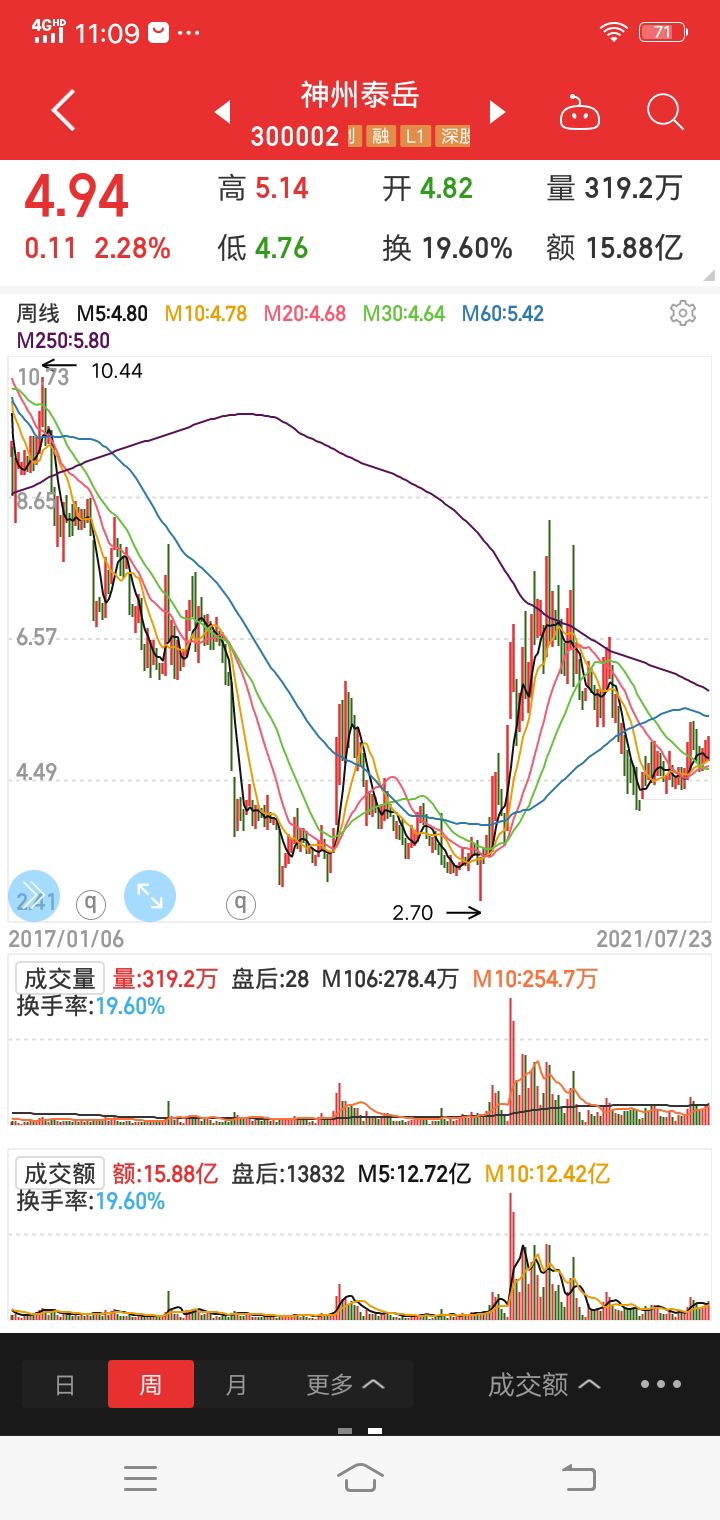Select the 周 weekly chart tab
This screenshot has height=1520, width=720.
pos(151,1385)
